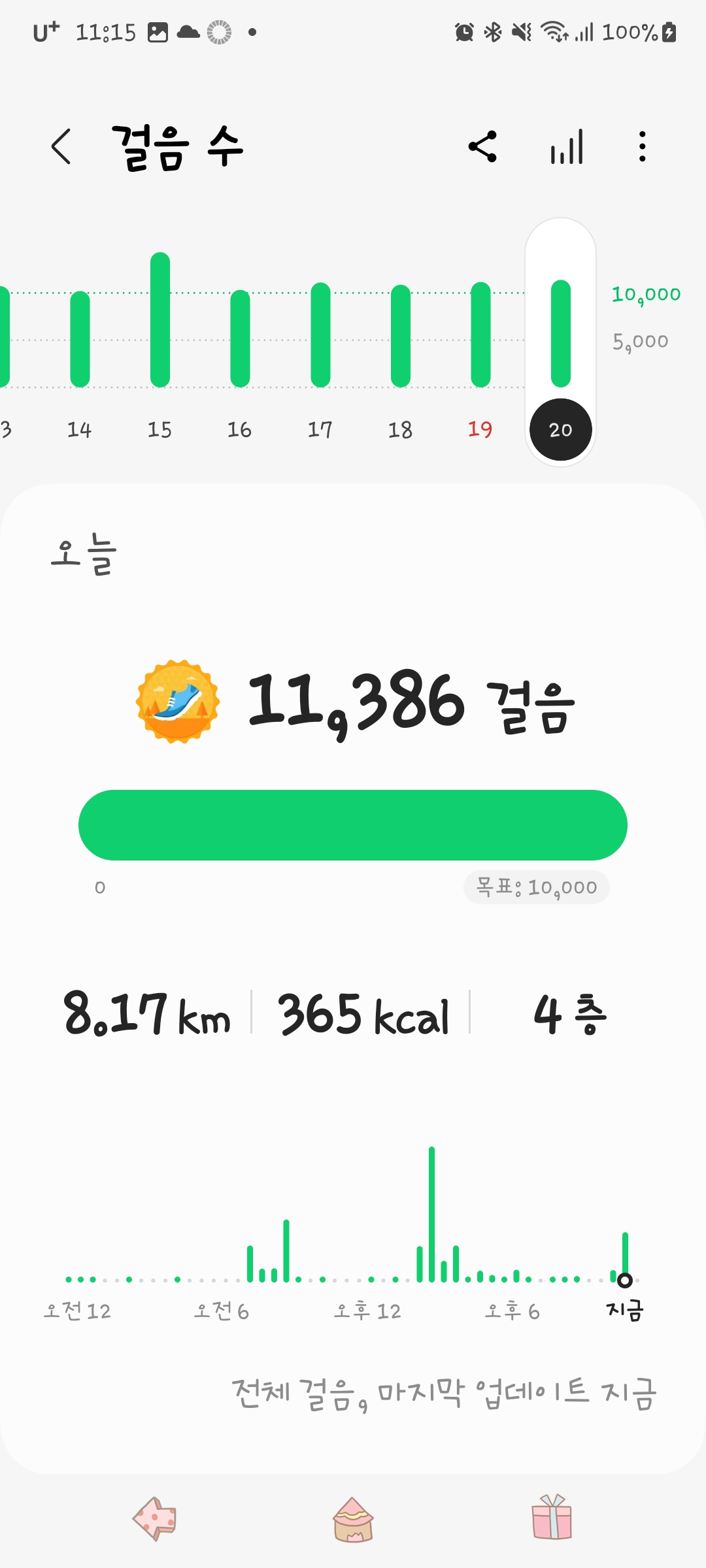Viewport: 706px width, 1568px height.
Task: Go back from the 걸음 수 screen
Action: (61, 146)
